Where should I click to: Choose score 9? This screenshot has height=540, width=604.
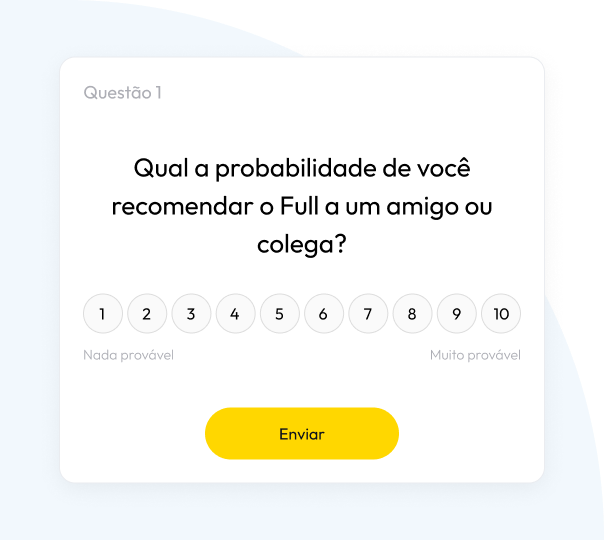click(456, 314)
